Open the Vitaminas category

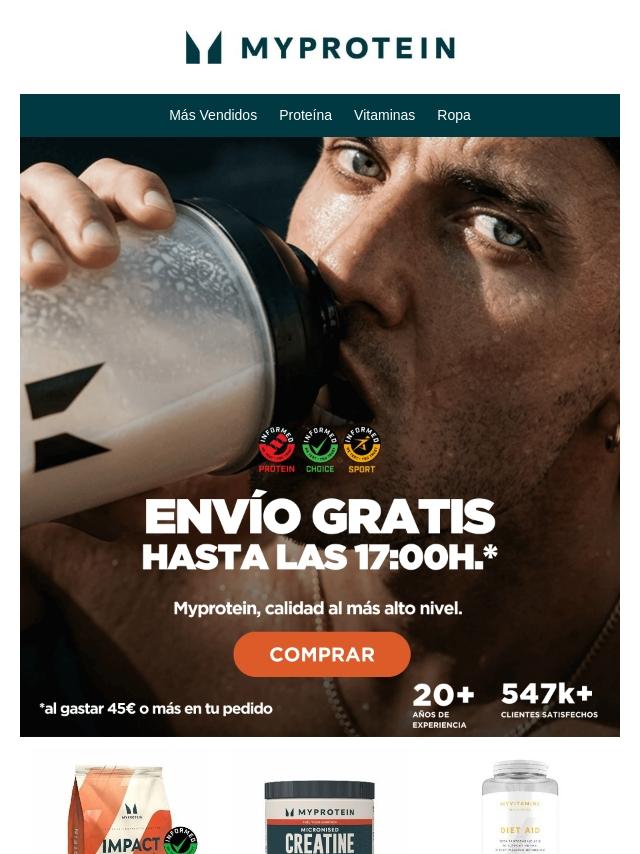(384, 115)
